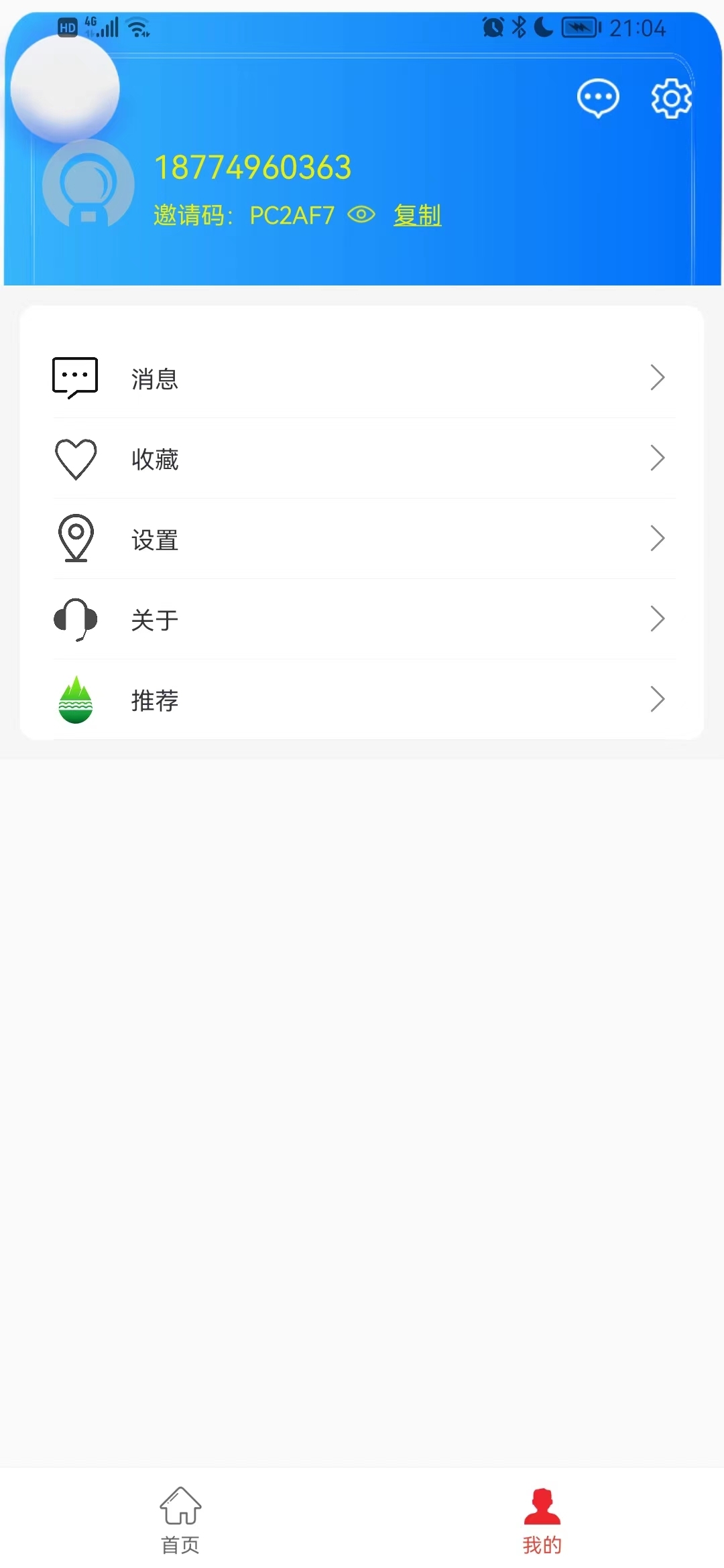The image size is (724, 1568).
Task: Open the chat bubble icon in header
Action: pyautogui.click(x=597, y=97)
